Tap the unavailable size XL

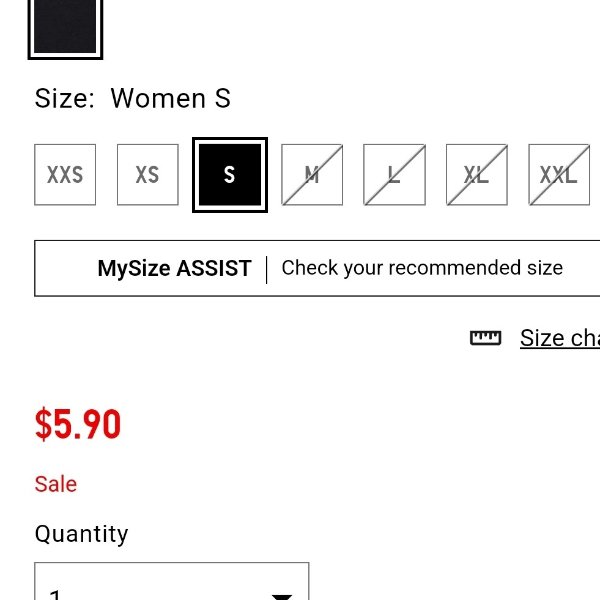(476, 175)
